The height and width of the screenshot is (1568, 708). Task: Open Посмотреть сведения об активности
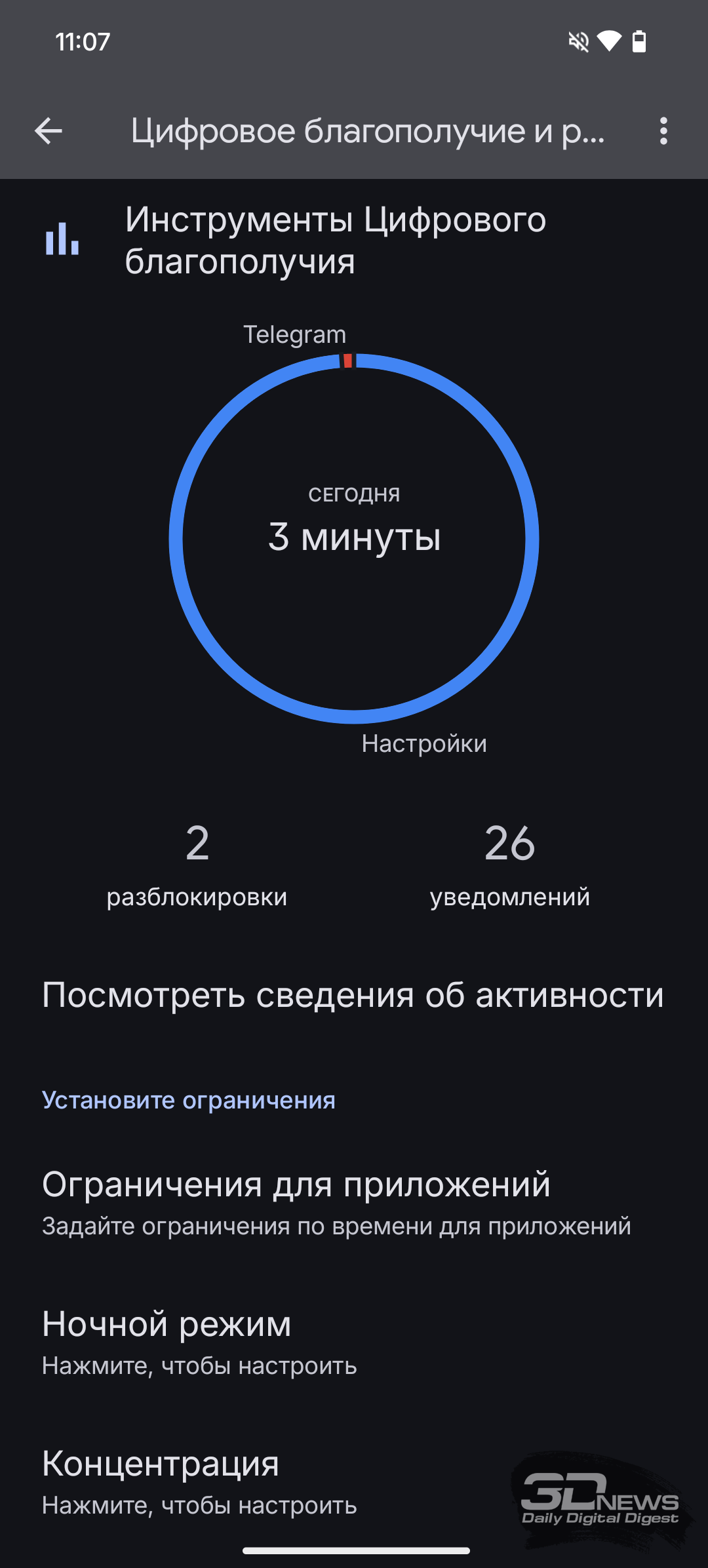pos(354,995)
